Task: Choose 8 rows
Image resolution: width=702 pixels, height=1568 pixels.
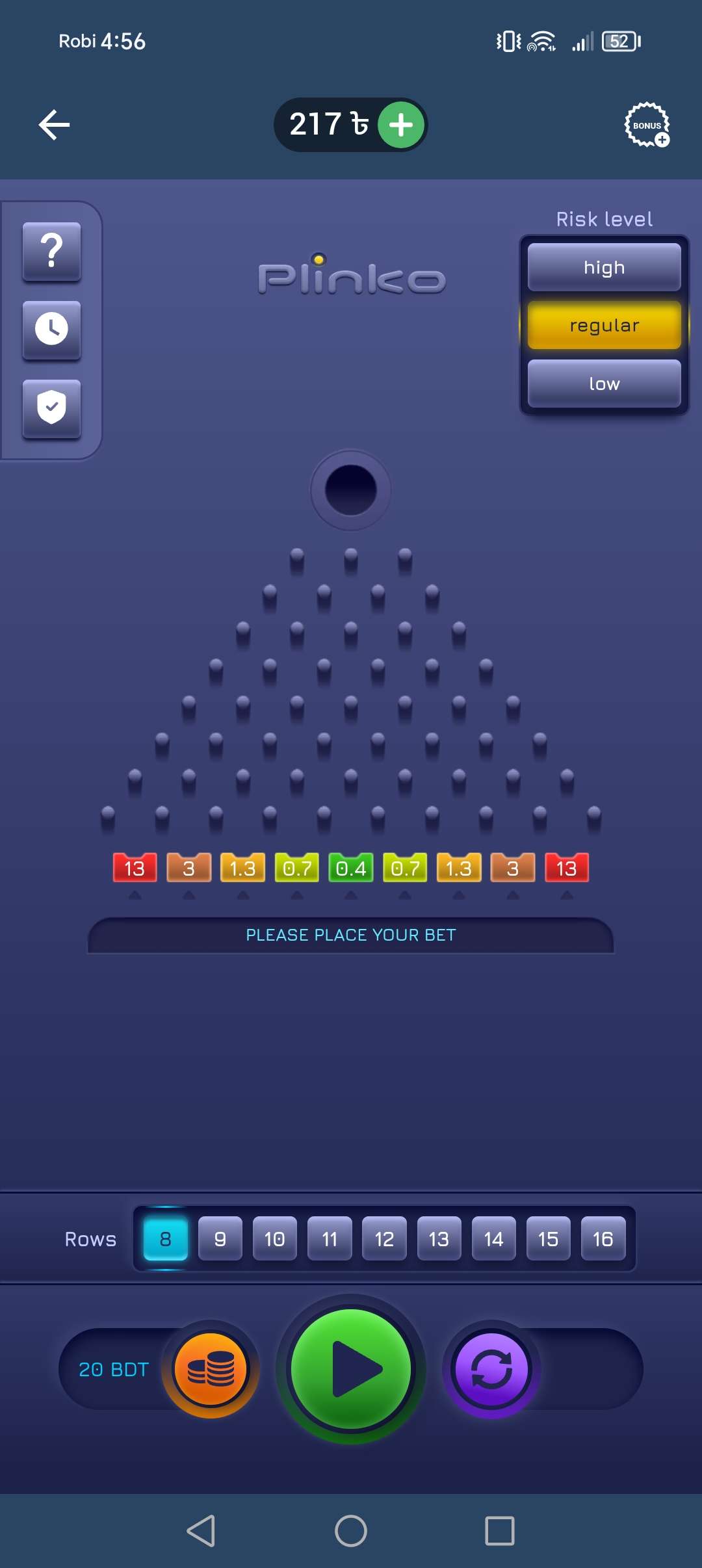Action: pos(166,1239)
